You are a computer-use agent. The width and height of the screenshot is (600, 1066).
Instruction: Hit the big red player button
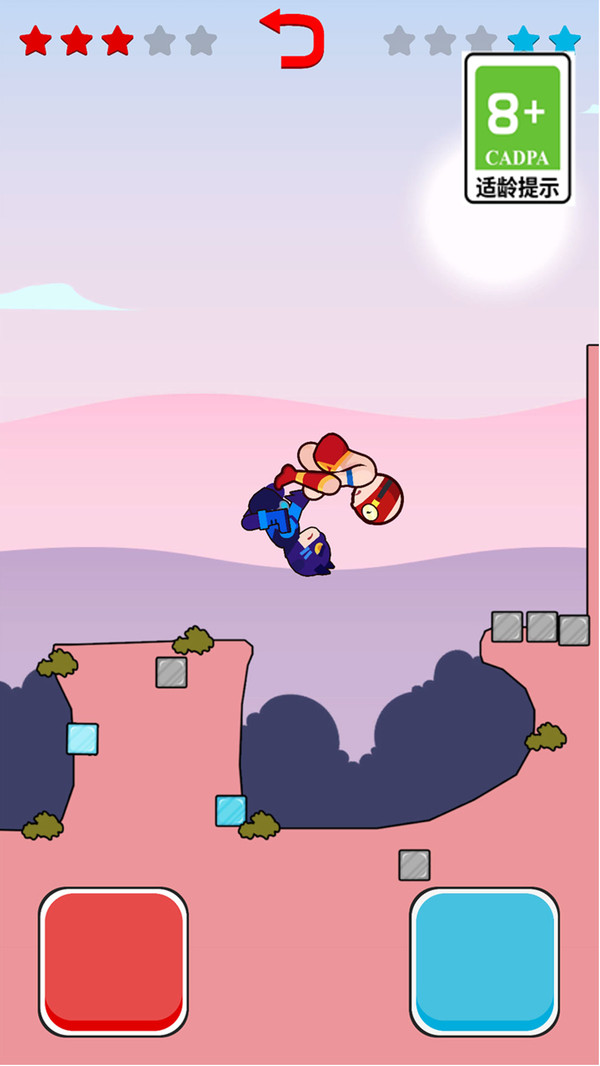(x=114, y=960)
